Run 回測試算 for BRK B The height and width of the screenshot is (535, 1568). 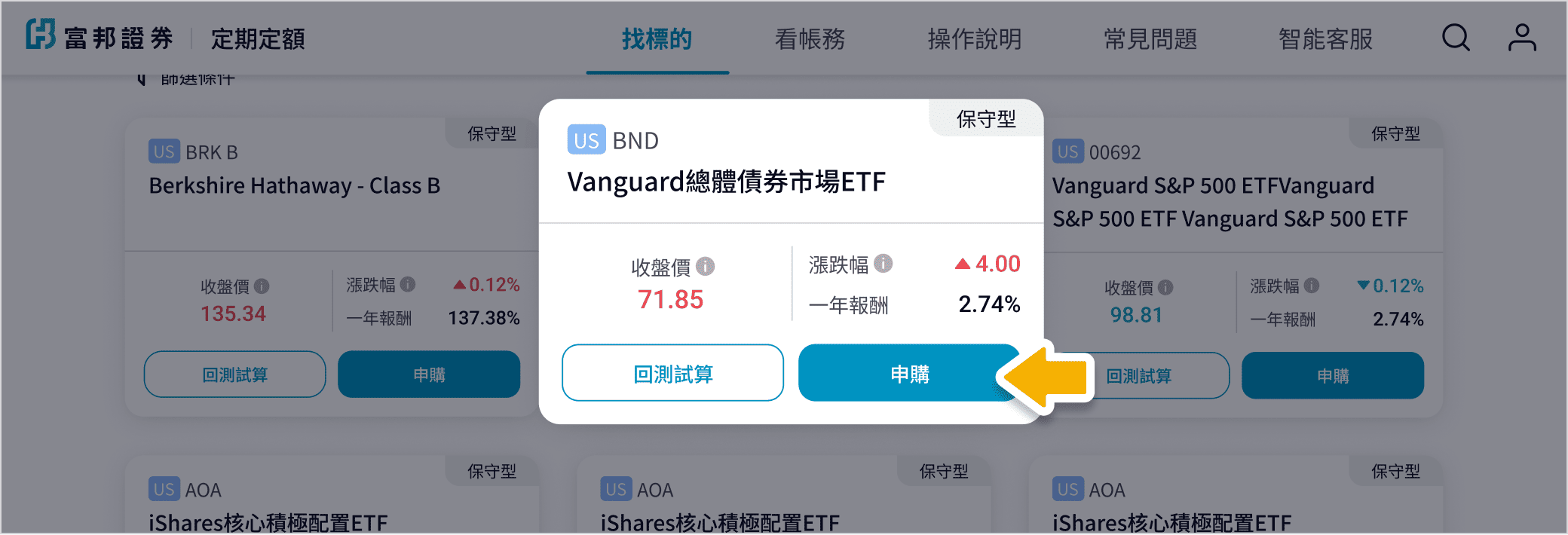pyautogui.click(x=234, y=374)
